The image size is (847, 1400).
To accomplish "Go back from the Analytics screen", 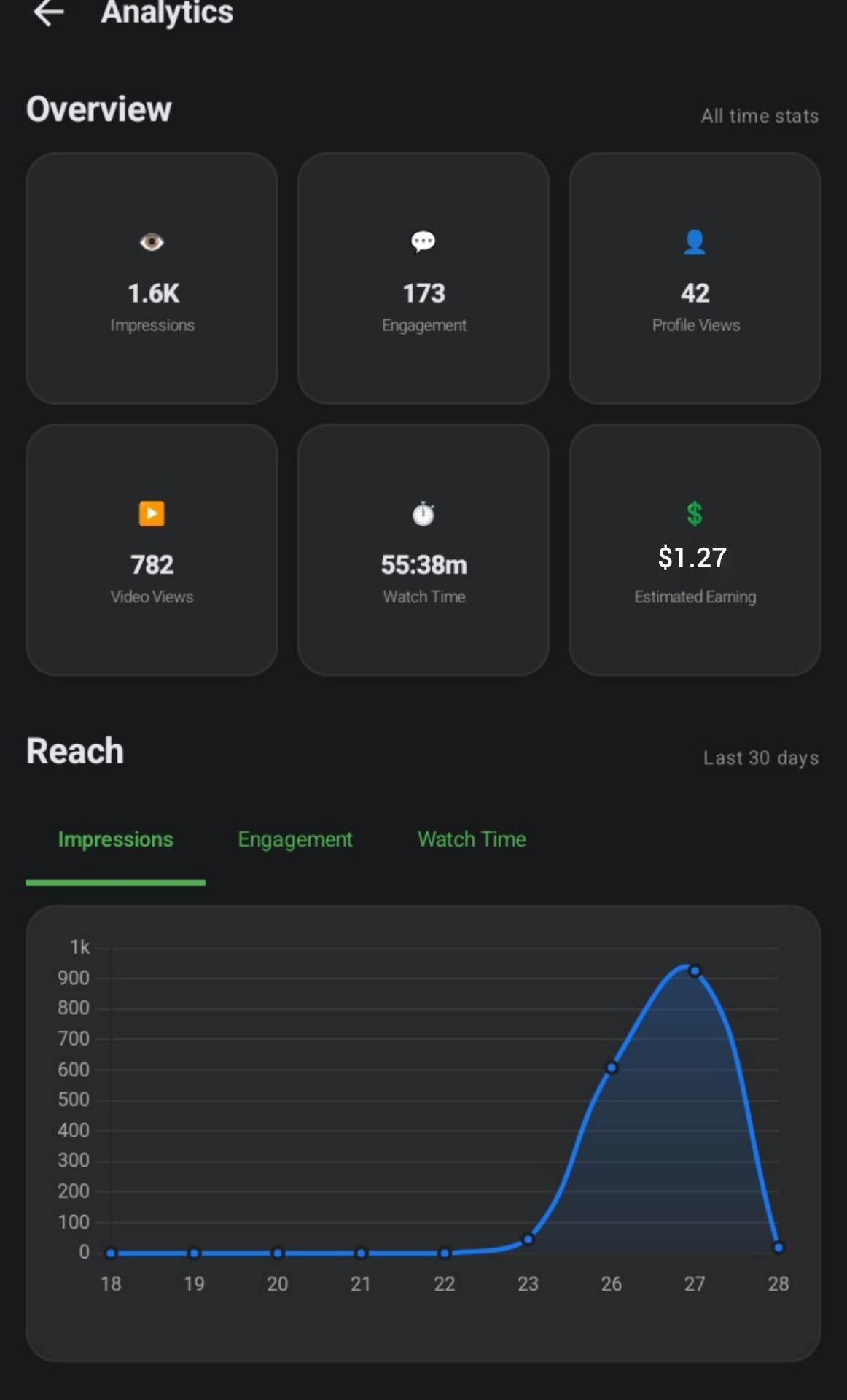I will (x=48, y=12).
